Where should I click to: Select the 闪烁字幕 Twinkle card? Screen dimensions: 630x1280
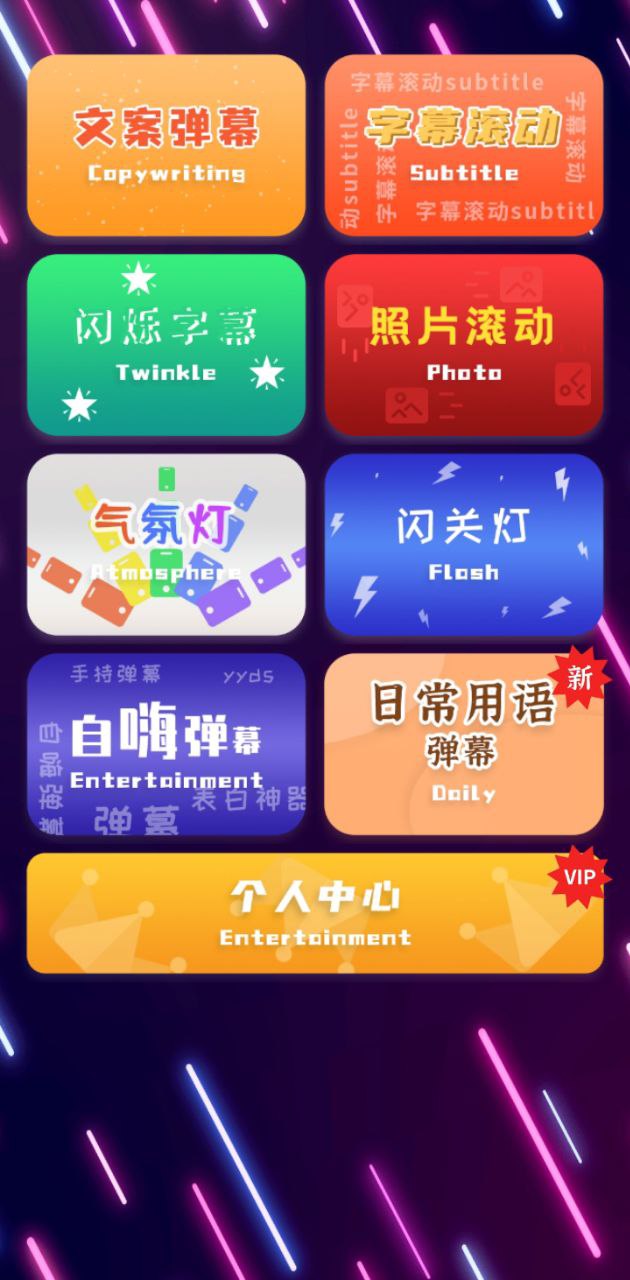pyautogui.click(x=166, y=345)
